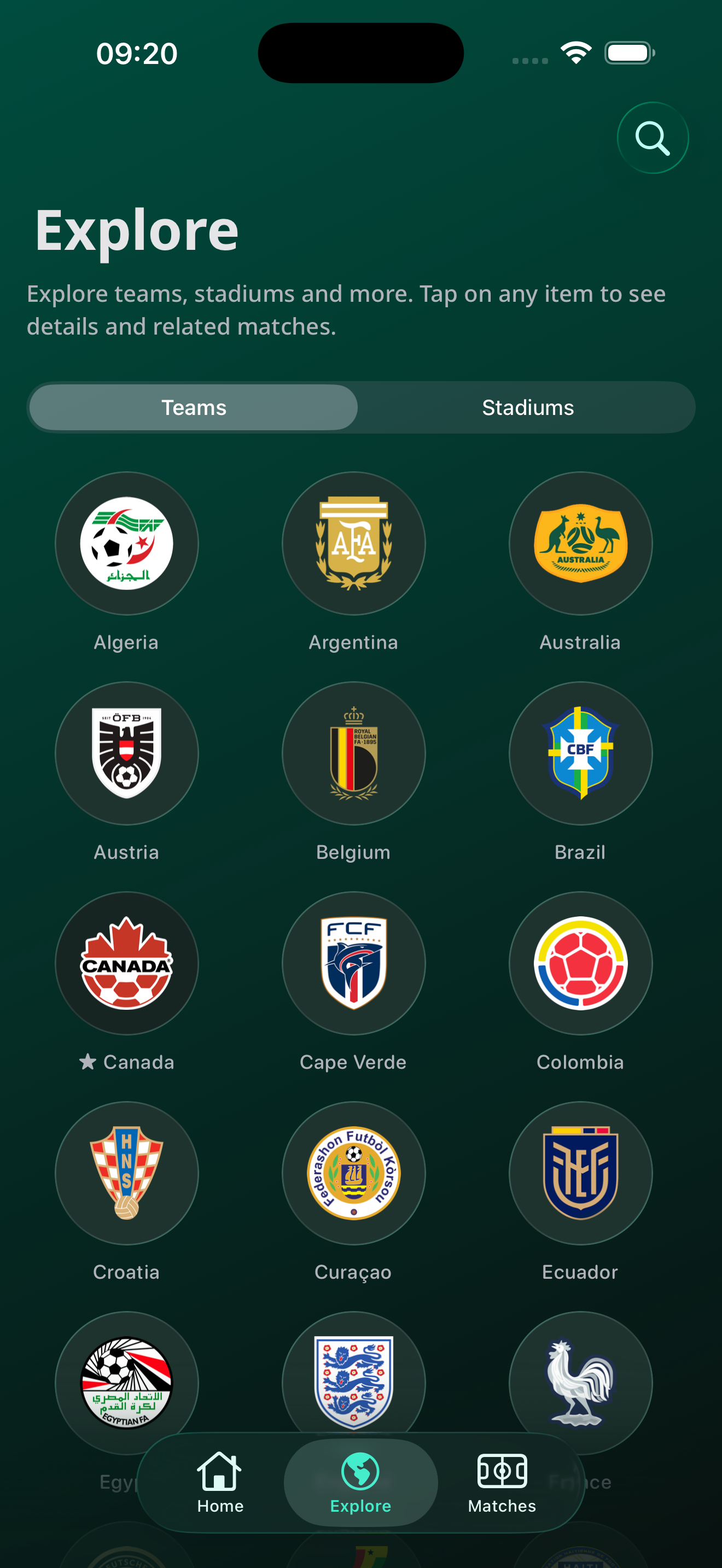Select the Teams tab
Screen dimensions: 722x1568
click(x=194, y=407)
